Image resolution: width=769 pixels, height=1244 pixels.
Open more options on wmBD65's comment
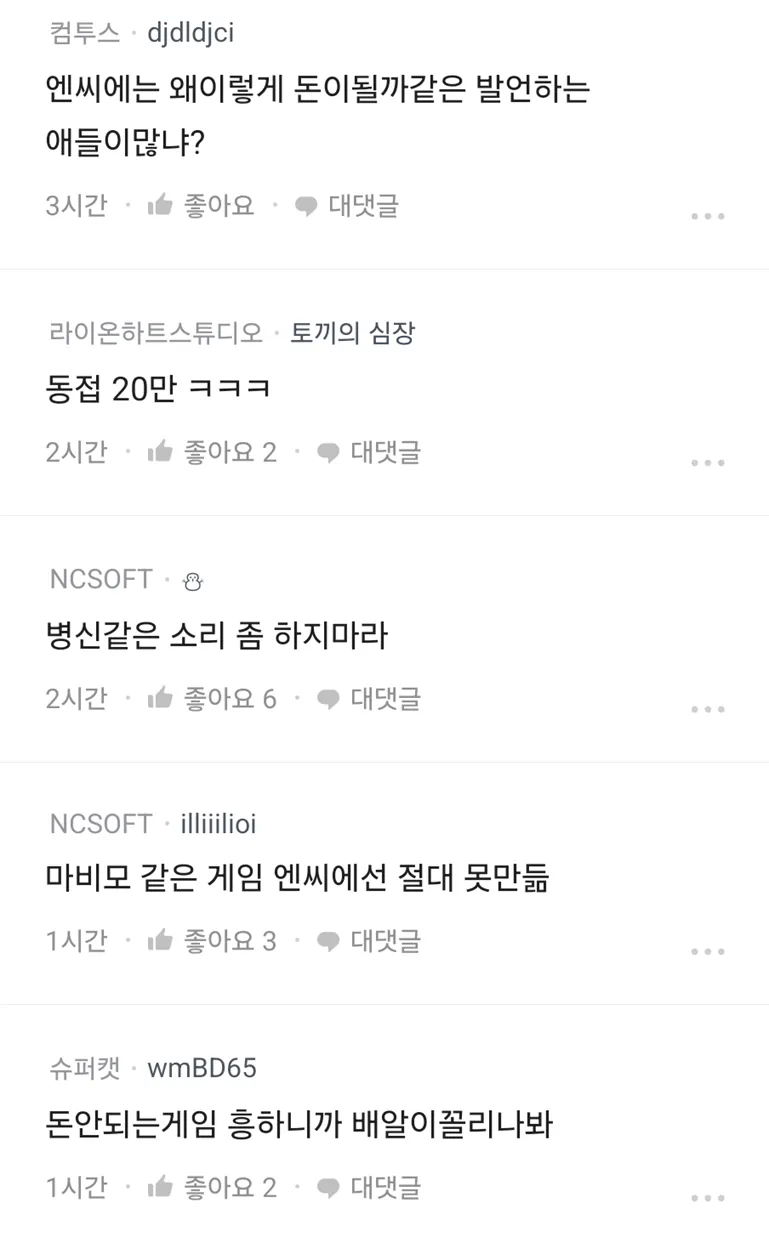(707, 1198)
